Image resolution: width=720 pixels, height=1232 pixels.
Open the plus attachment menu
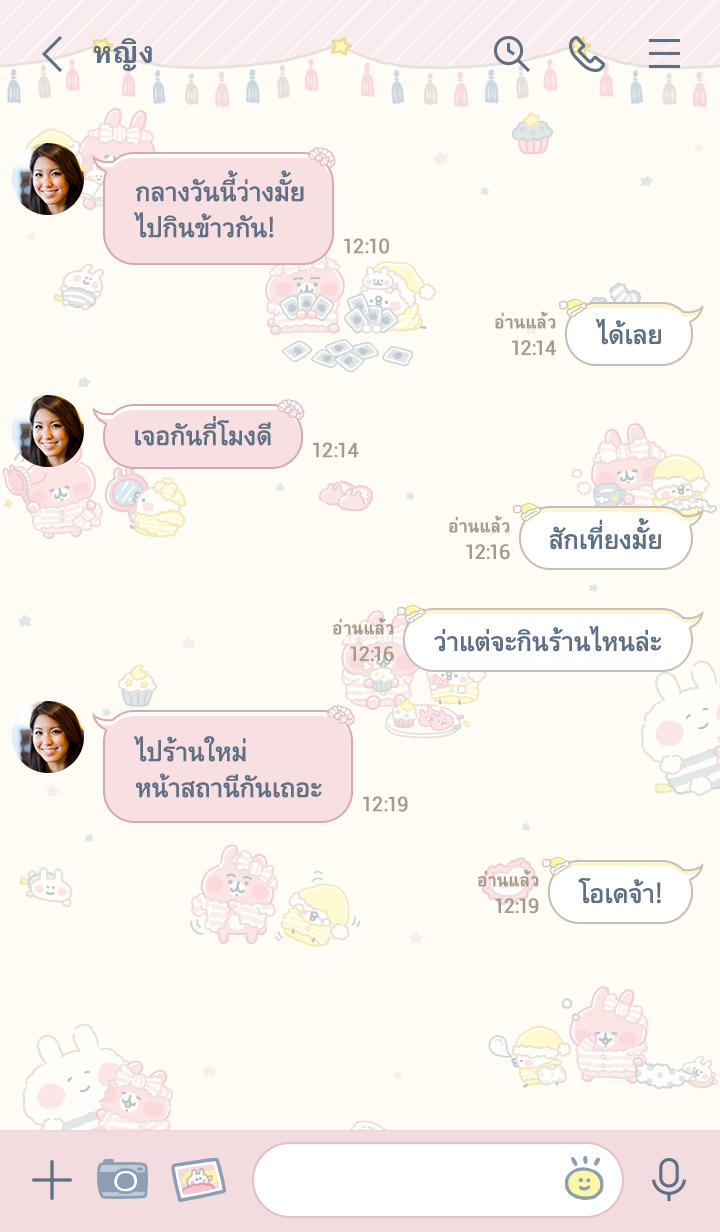pos(52,1181)
